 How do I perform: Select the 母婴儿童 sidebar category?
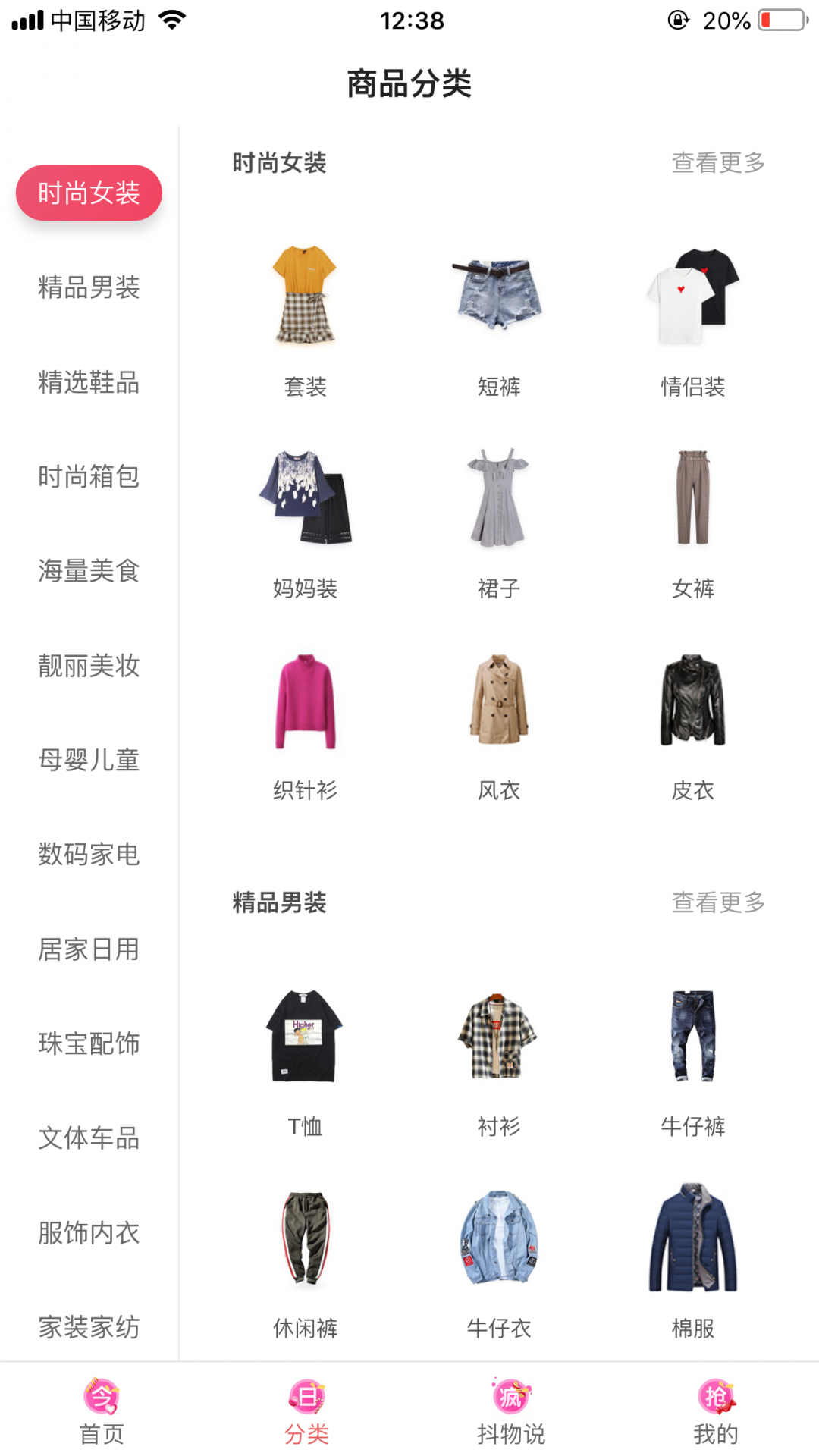click(89, 760)
